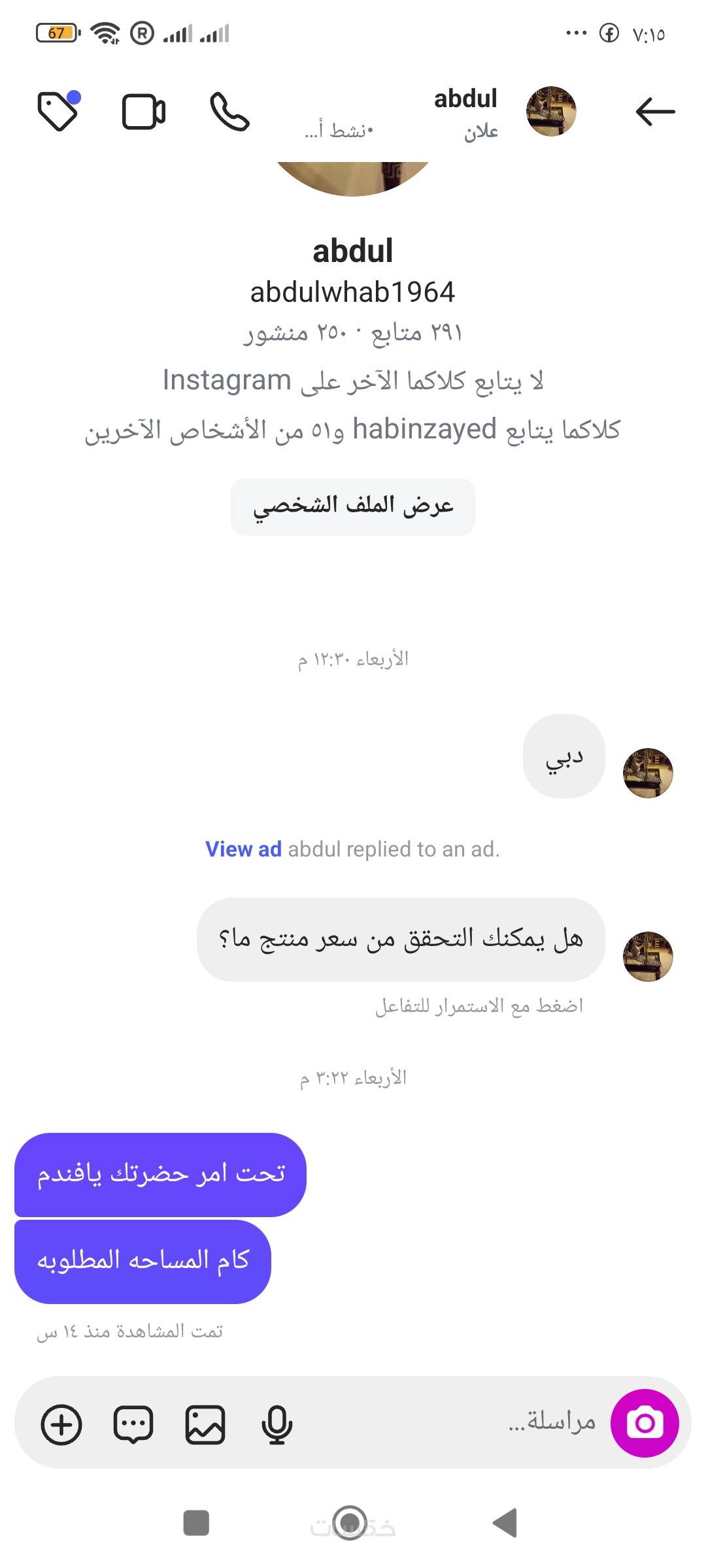Start a video call with abdul
The image size is (706, 1568).
click(144, 112)
